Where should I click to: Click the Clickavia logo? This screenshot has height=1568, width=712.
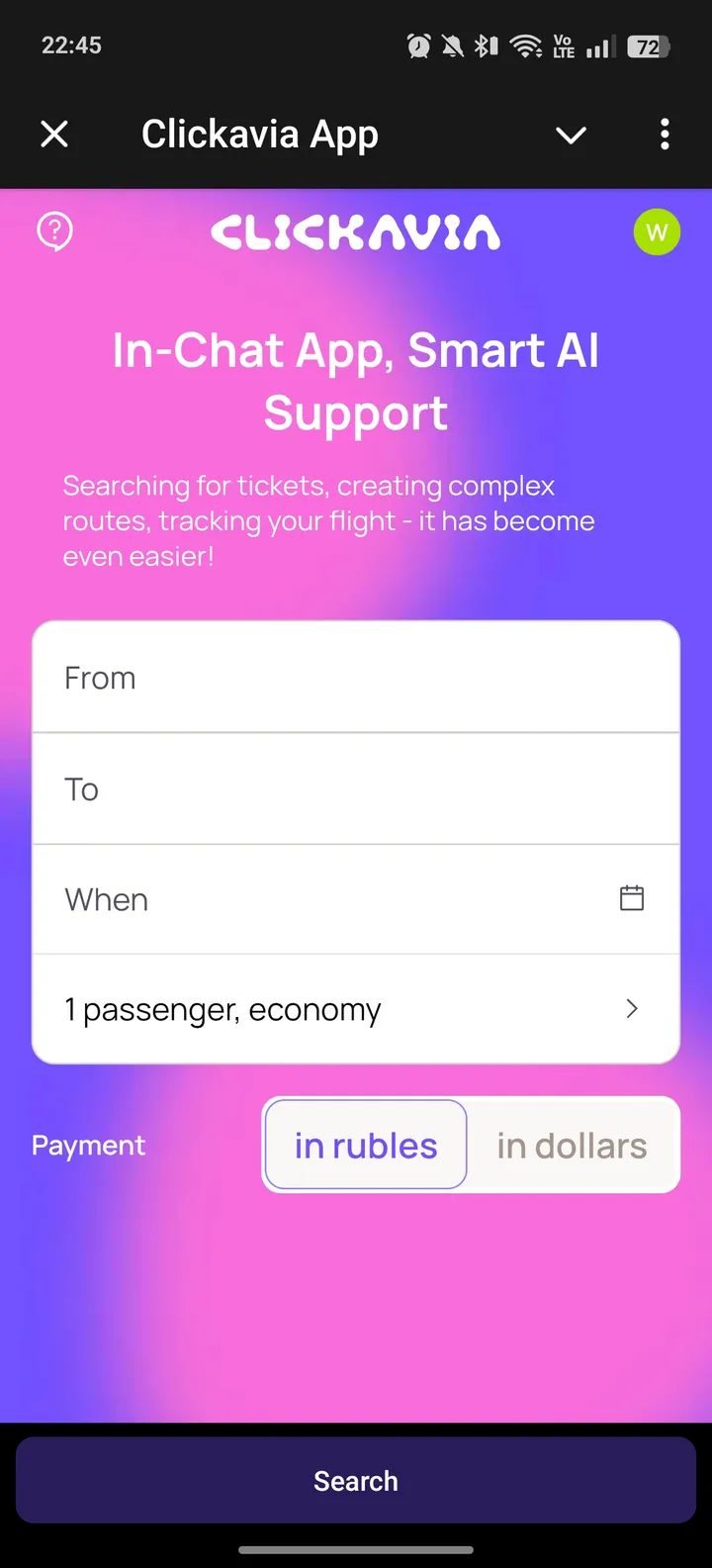click(356, 232)
